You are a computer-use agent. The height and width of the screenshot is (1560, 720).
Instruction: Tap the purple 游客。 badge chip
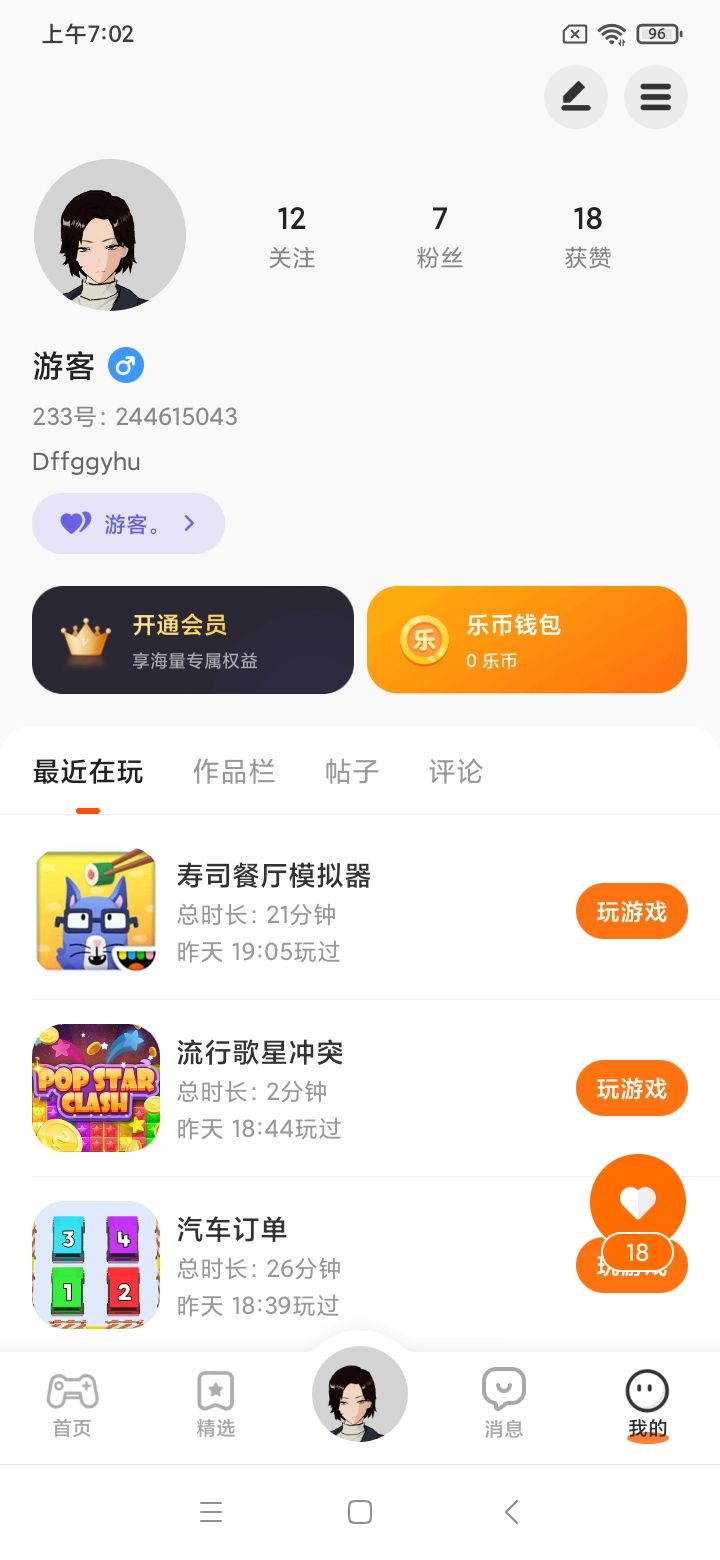coord(128,523)
